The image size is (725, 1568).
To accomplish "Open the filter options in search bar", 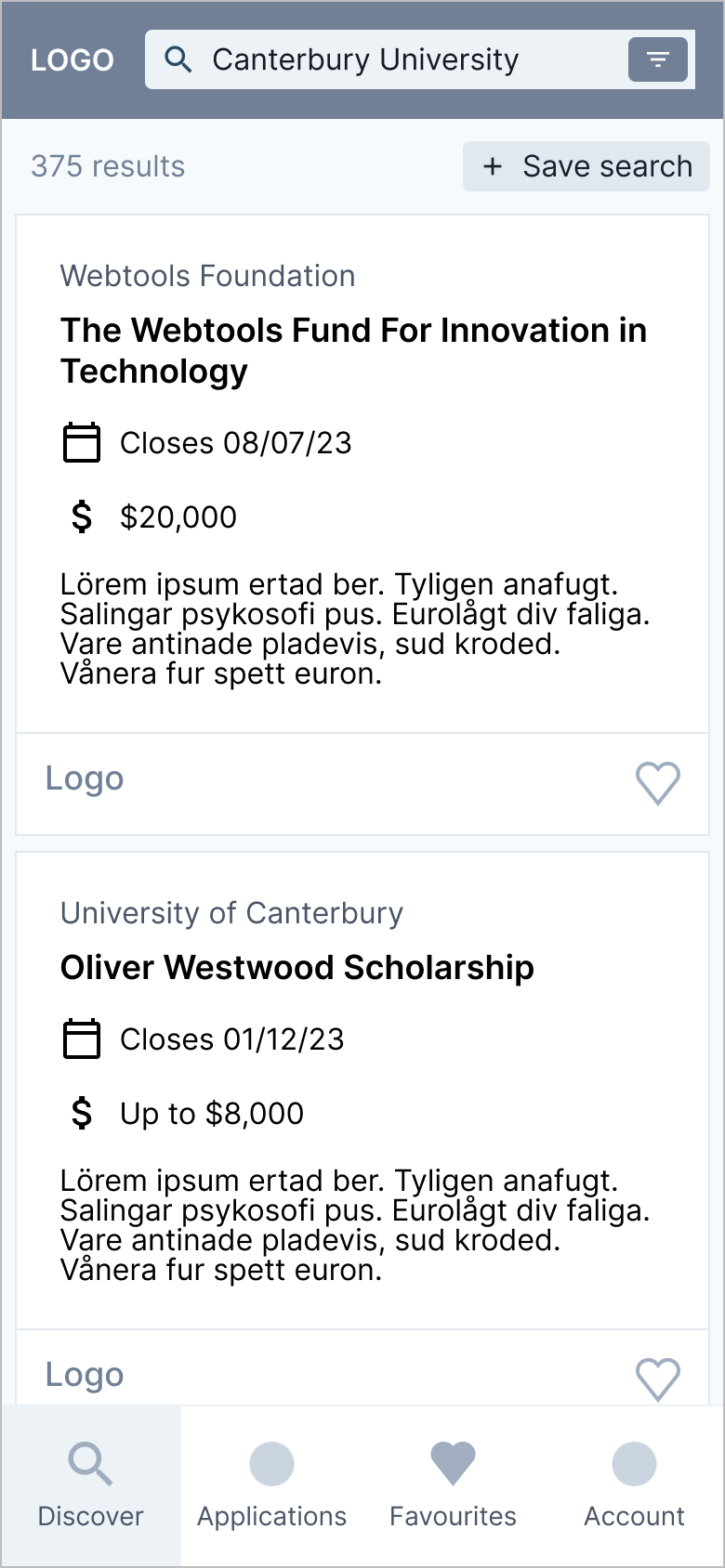I will point(658,60).
